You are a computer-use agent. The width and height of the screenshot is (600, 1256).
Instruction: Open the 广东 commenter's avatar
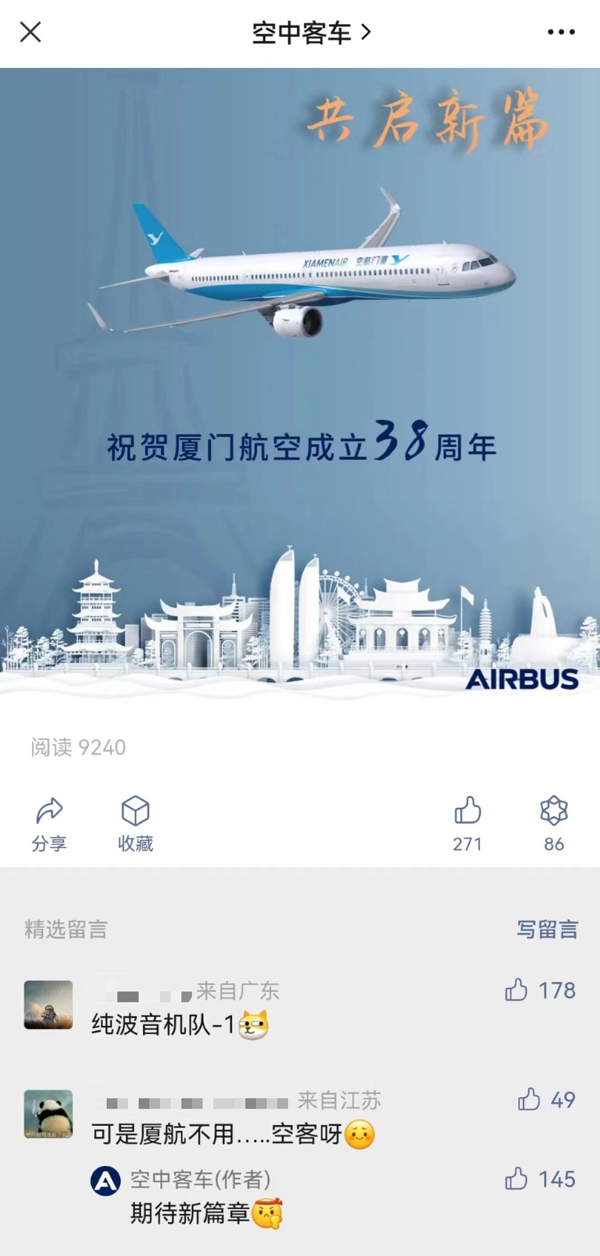coord(48,1005)
